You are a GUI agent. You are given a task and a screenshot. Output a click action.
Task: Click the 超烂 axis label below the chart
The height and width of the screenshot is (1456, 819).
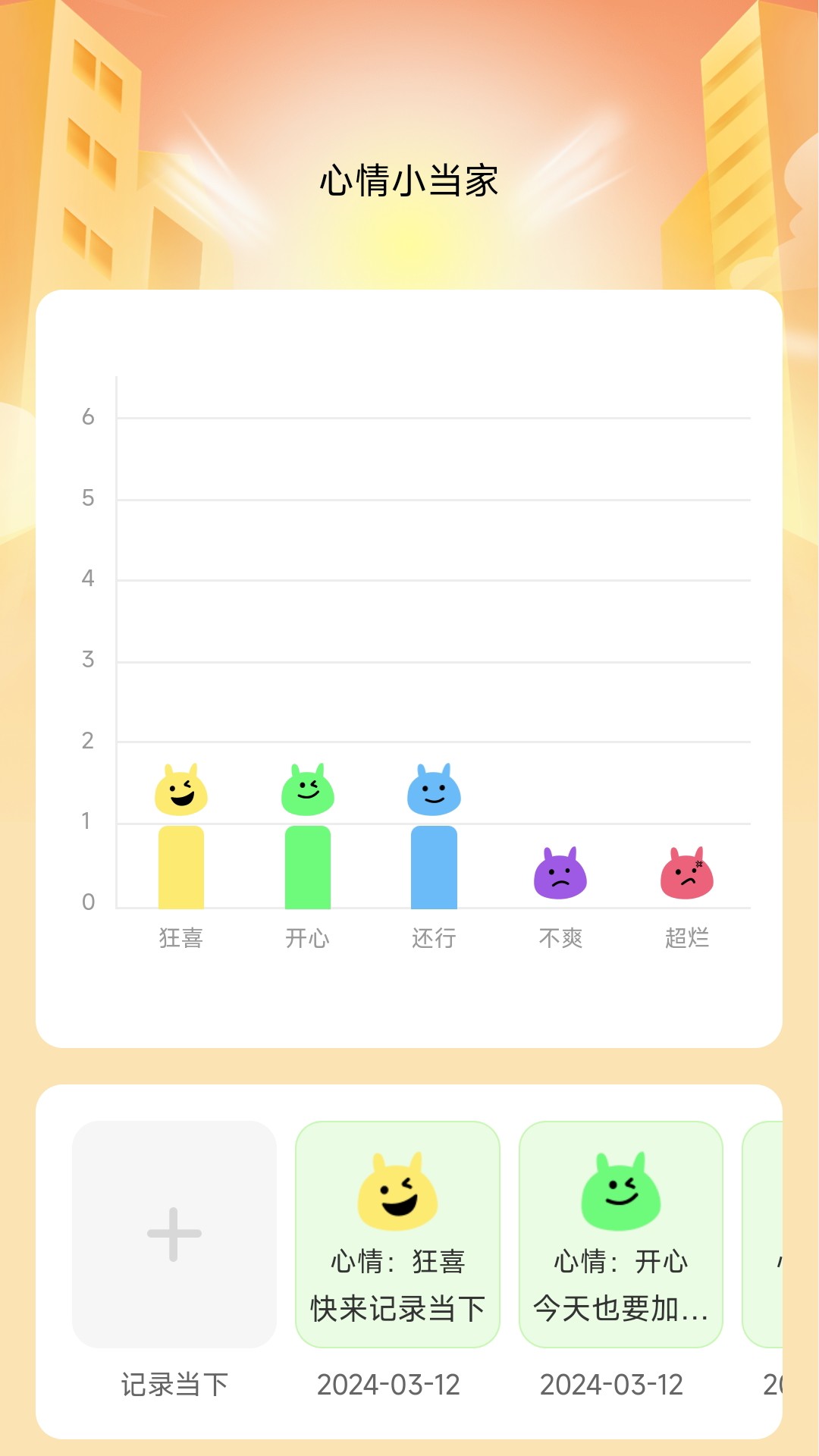[x=687, y=937]
